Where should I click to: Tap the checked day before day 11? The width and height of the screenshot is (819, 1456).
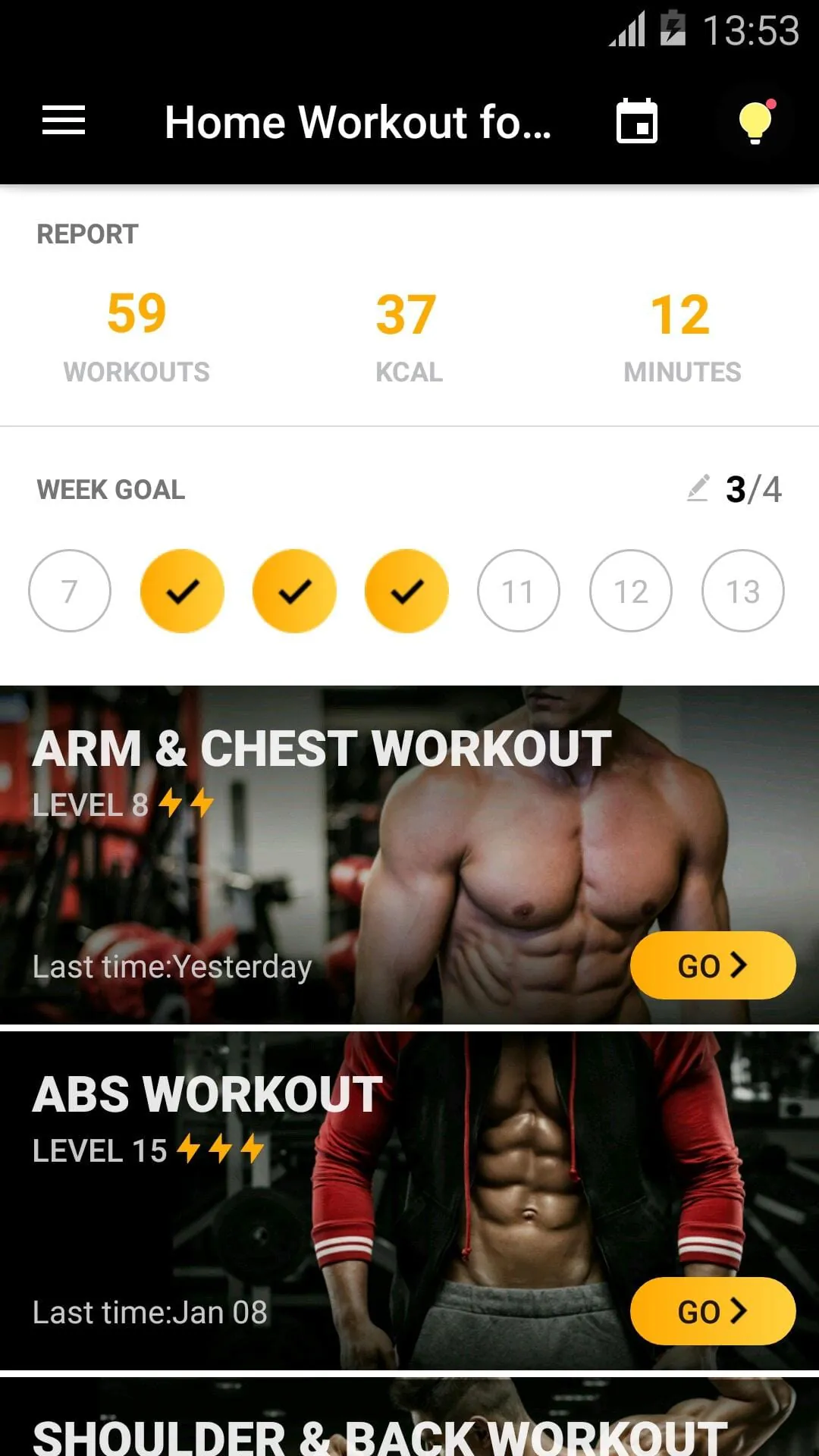click(406, 591)
